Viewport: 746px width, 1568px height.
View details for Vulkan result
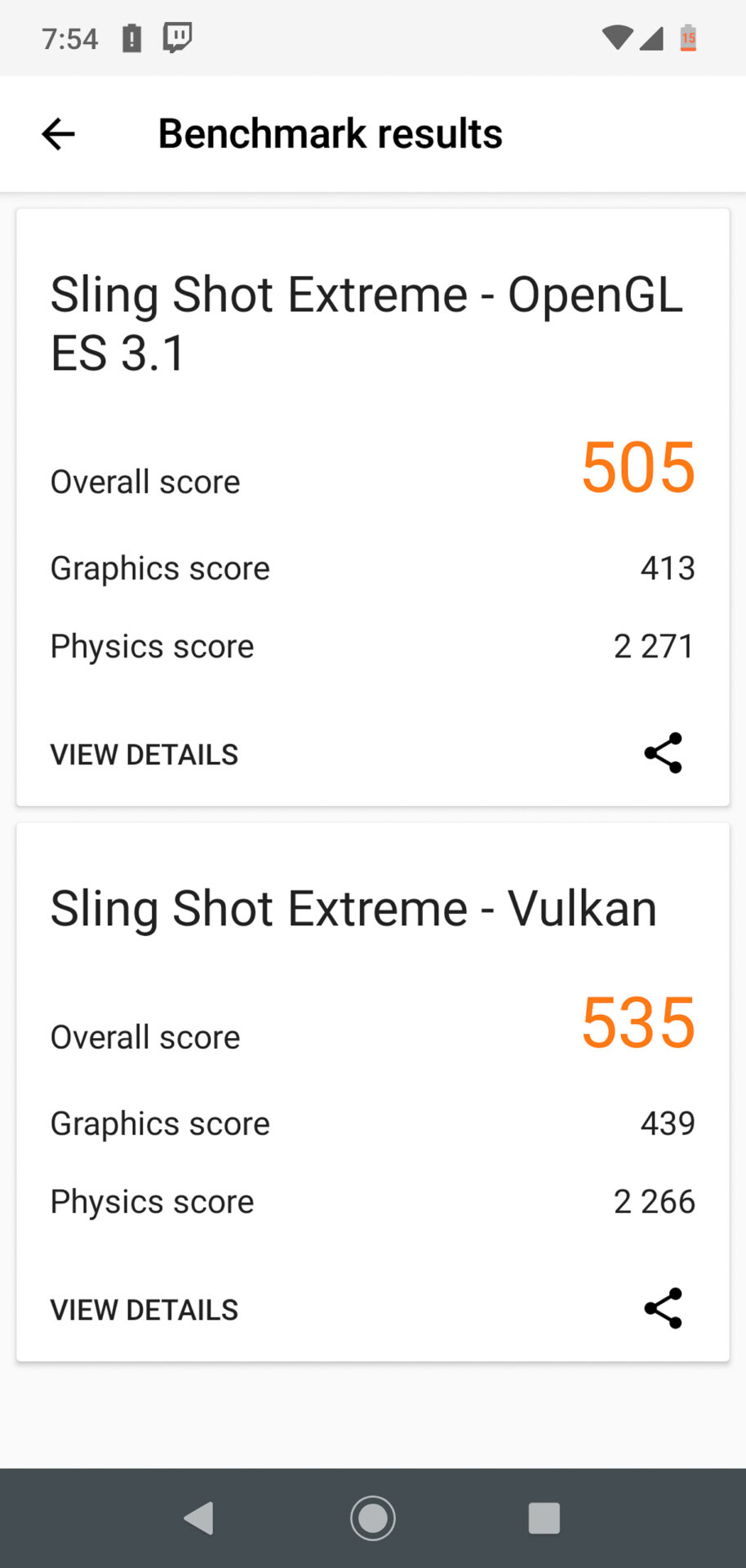tap(144, 1310)
